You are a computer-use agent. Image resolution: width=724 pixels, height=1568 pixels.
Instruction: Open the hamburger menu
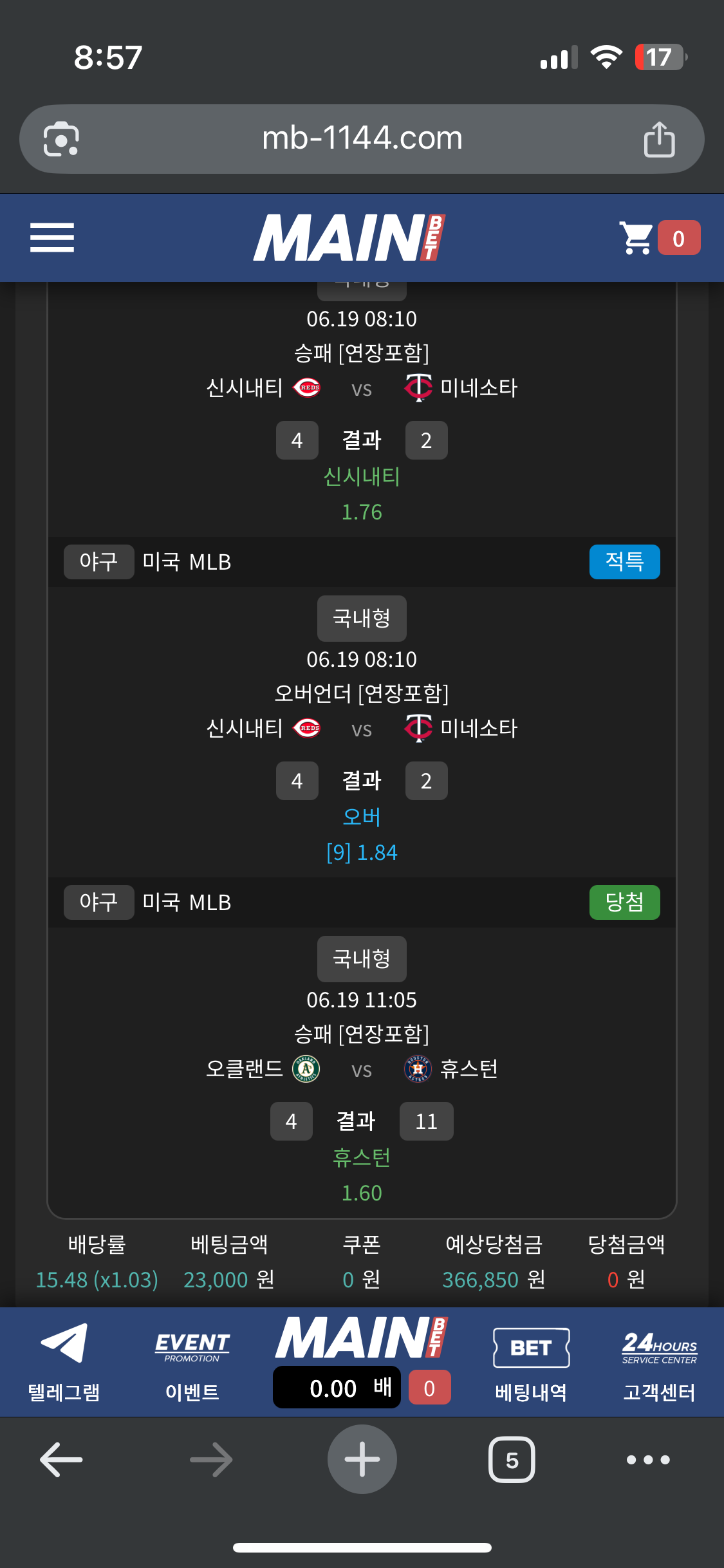[52, 238]
